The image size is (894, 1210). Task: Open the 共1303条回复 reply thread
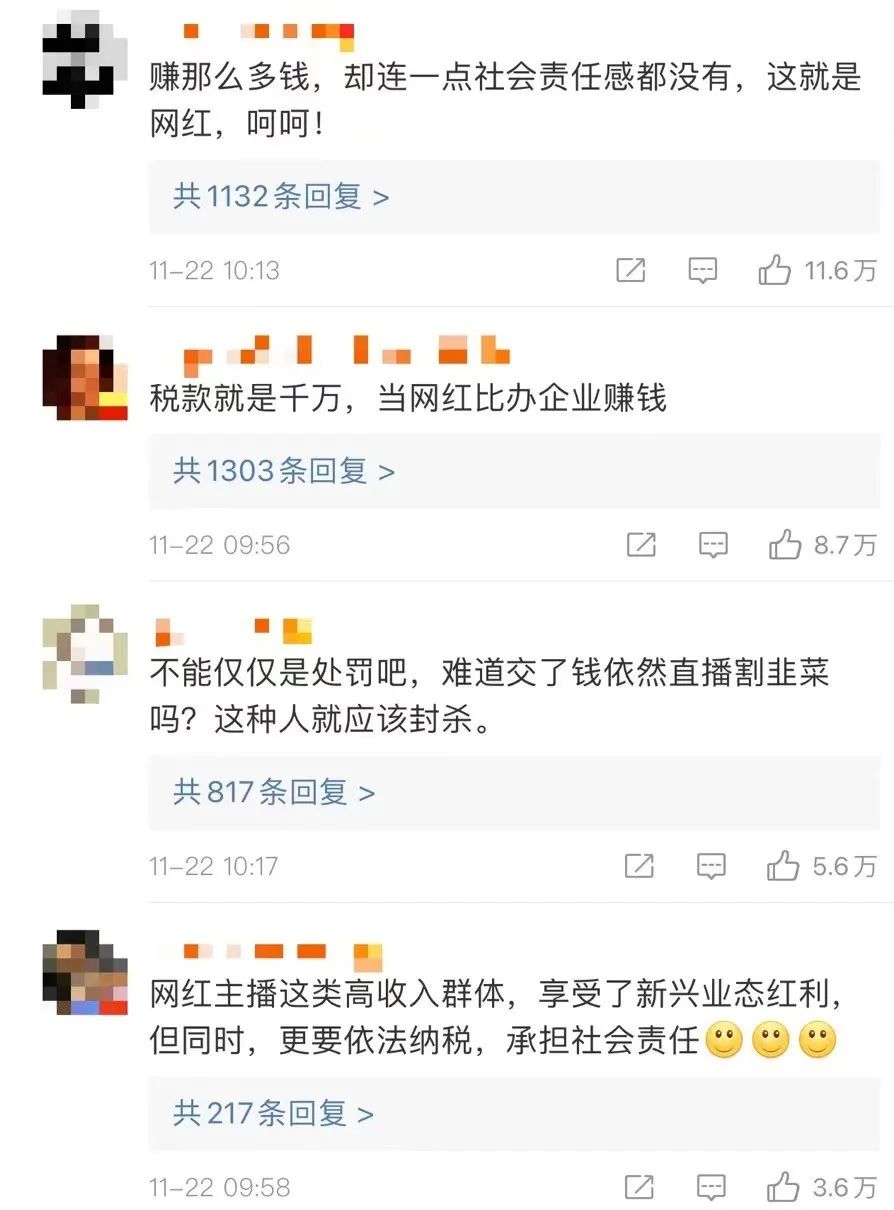[284, 470]
